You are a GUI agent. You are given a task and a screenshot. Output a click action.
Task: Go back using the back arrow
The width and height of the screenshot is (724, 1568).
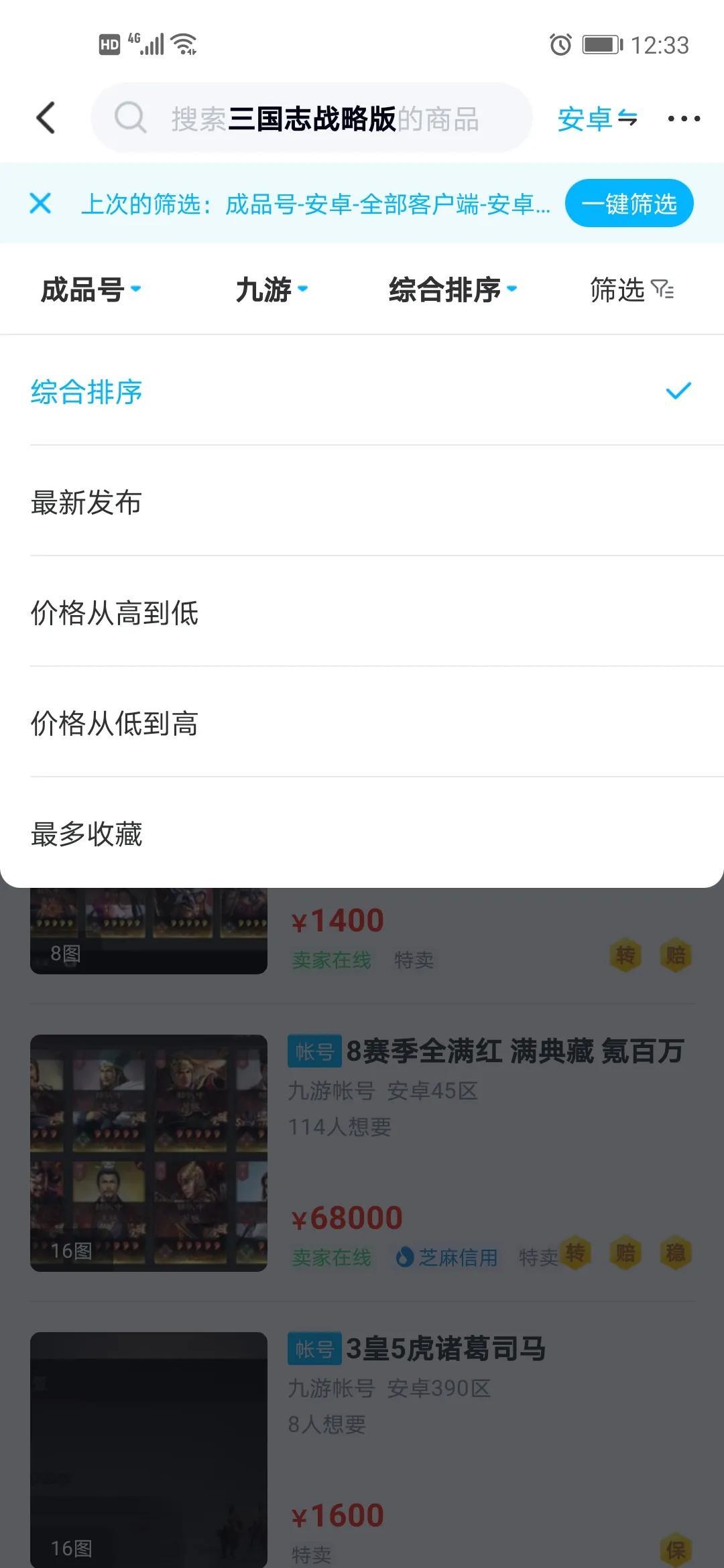(x=46, y=119)
